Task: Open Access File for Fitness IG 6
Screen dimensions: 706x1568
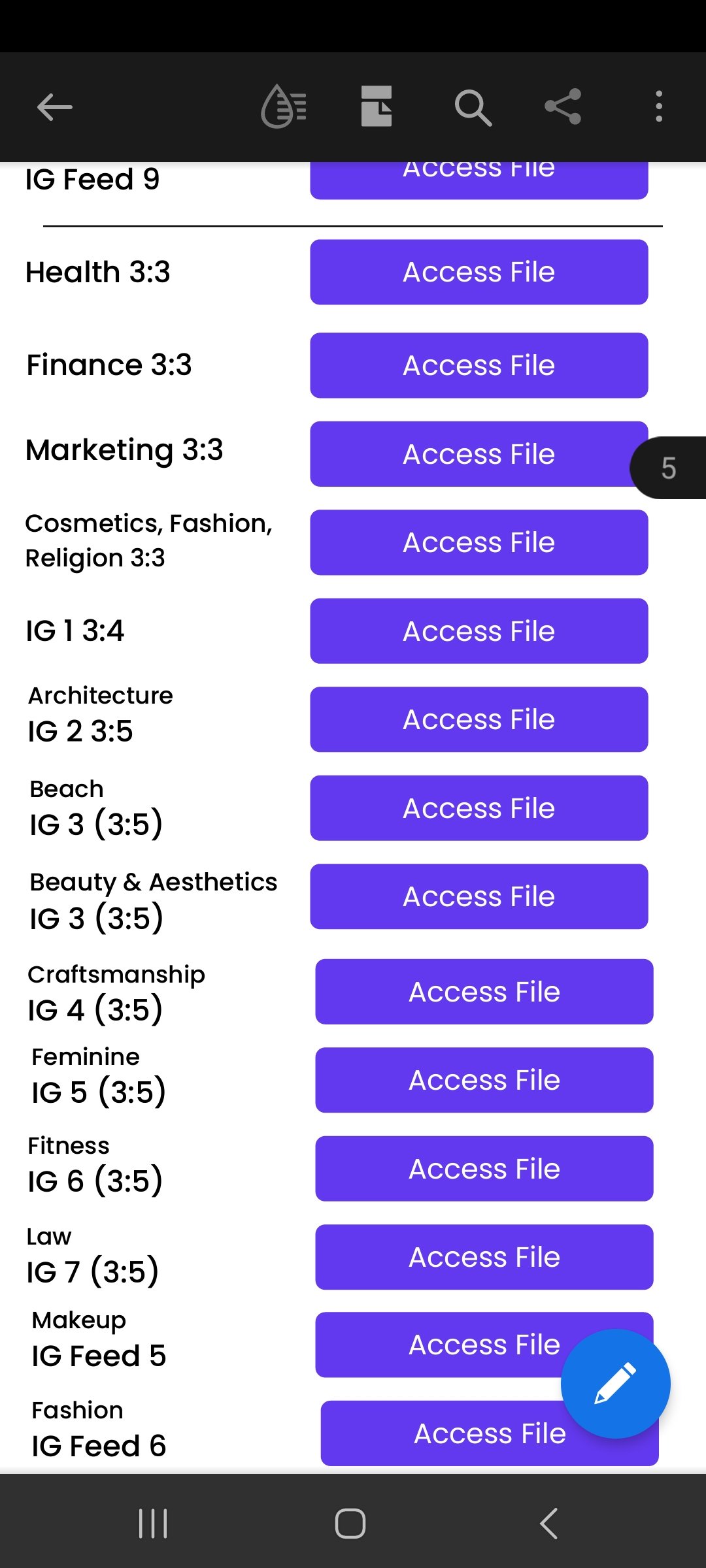Action: pos(484,1169)
